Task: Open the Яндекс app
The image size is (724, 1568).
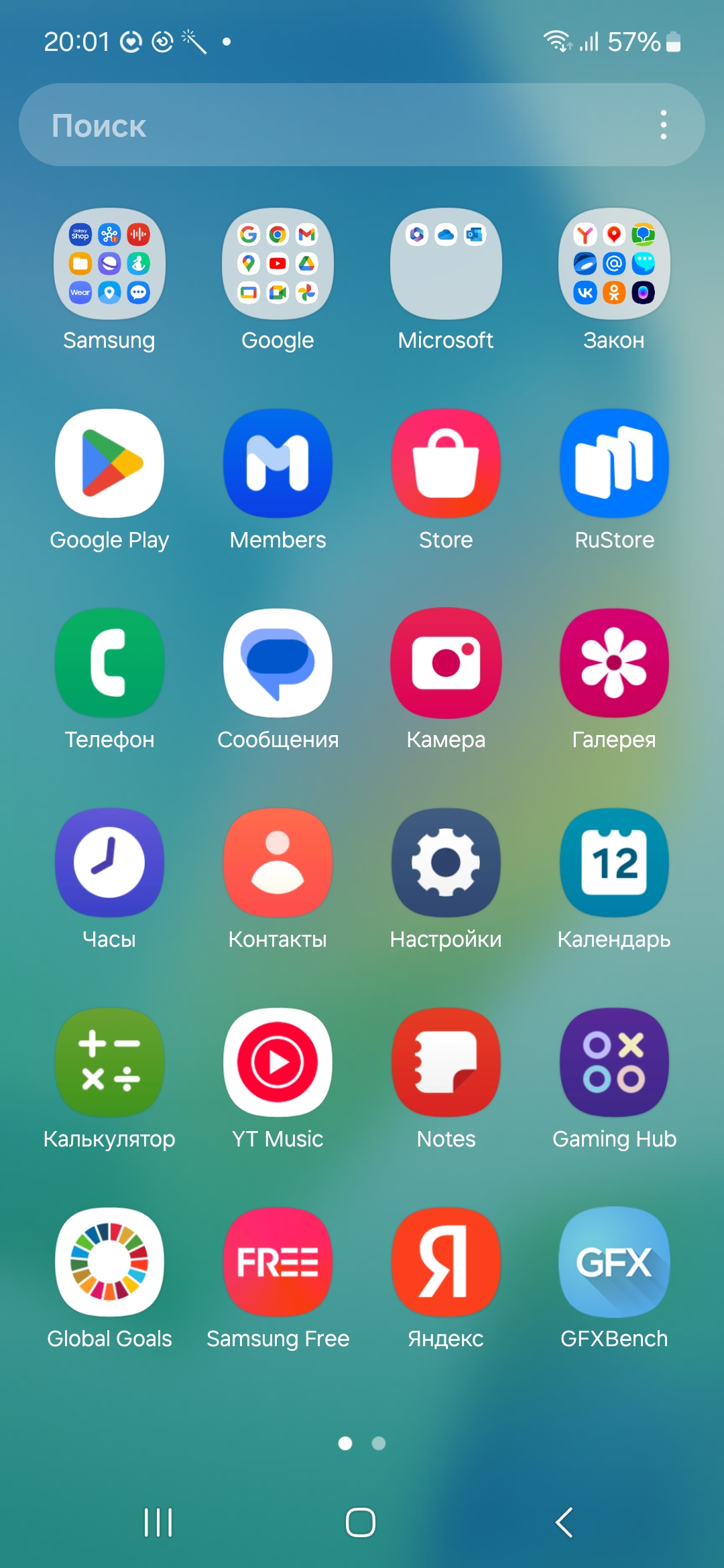Action: coord(446,1262)
